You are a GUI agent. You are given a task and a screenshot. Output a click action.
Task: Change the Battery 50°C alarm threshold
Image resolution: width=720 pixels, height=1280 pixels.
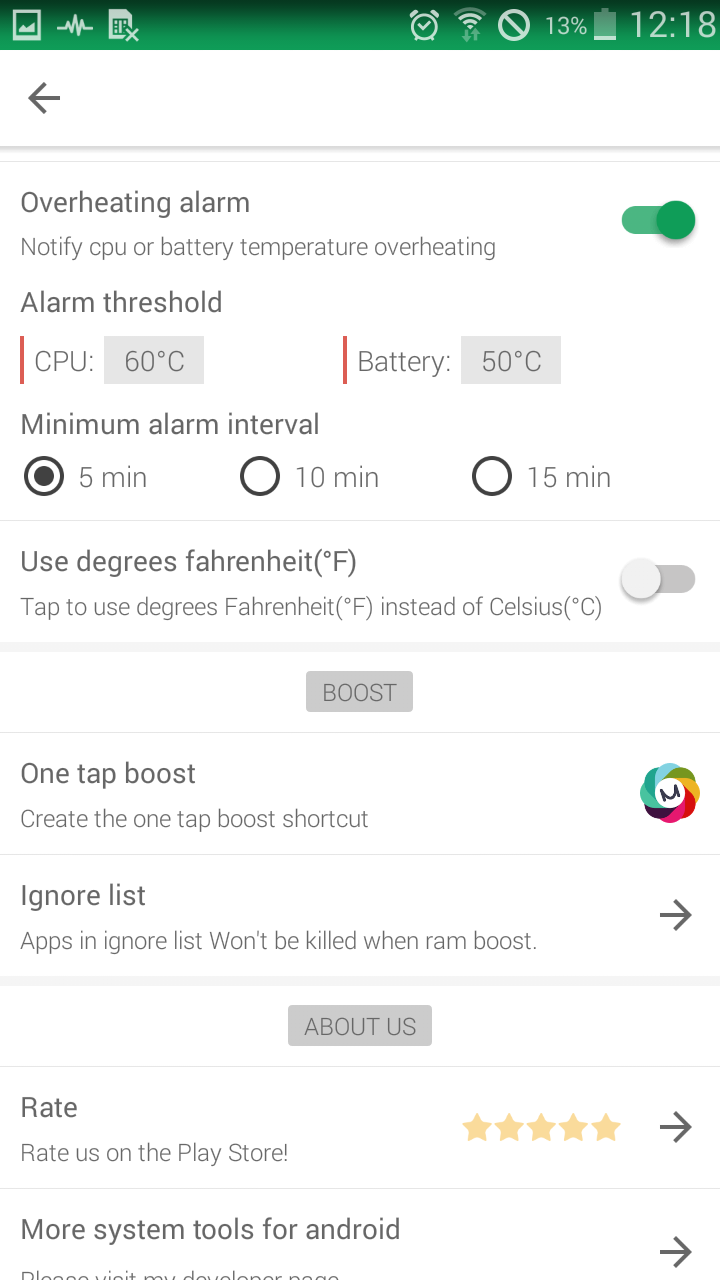pos(511,361)
